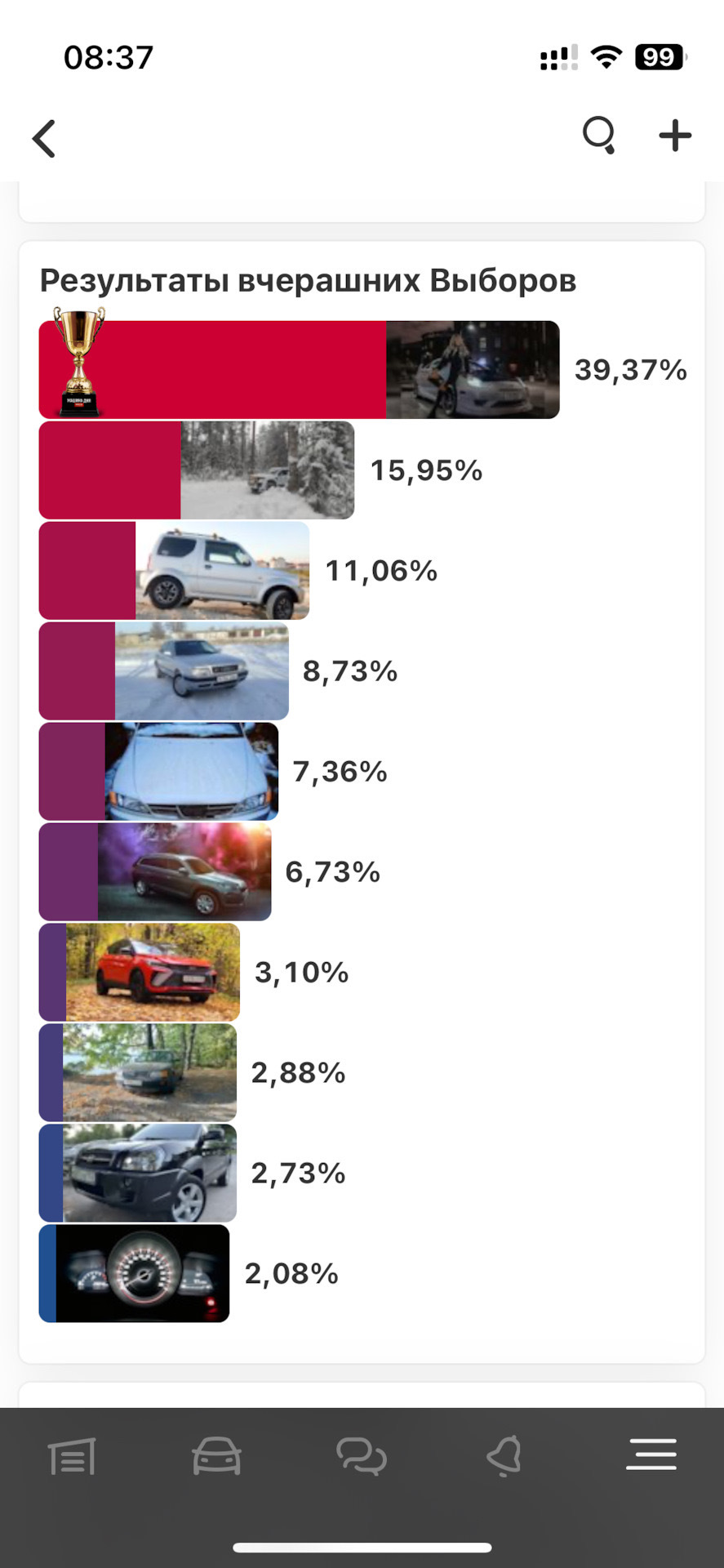Open the black SUV with 2,73%
The height and width of the screenshot is (1568, 724).
point(149,1174)
